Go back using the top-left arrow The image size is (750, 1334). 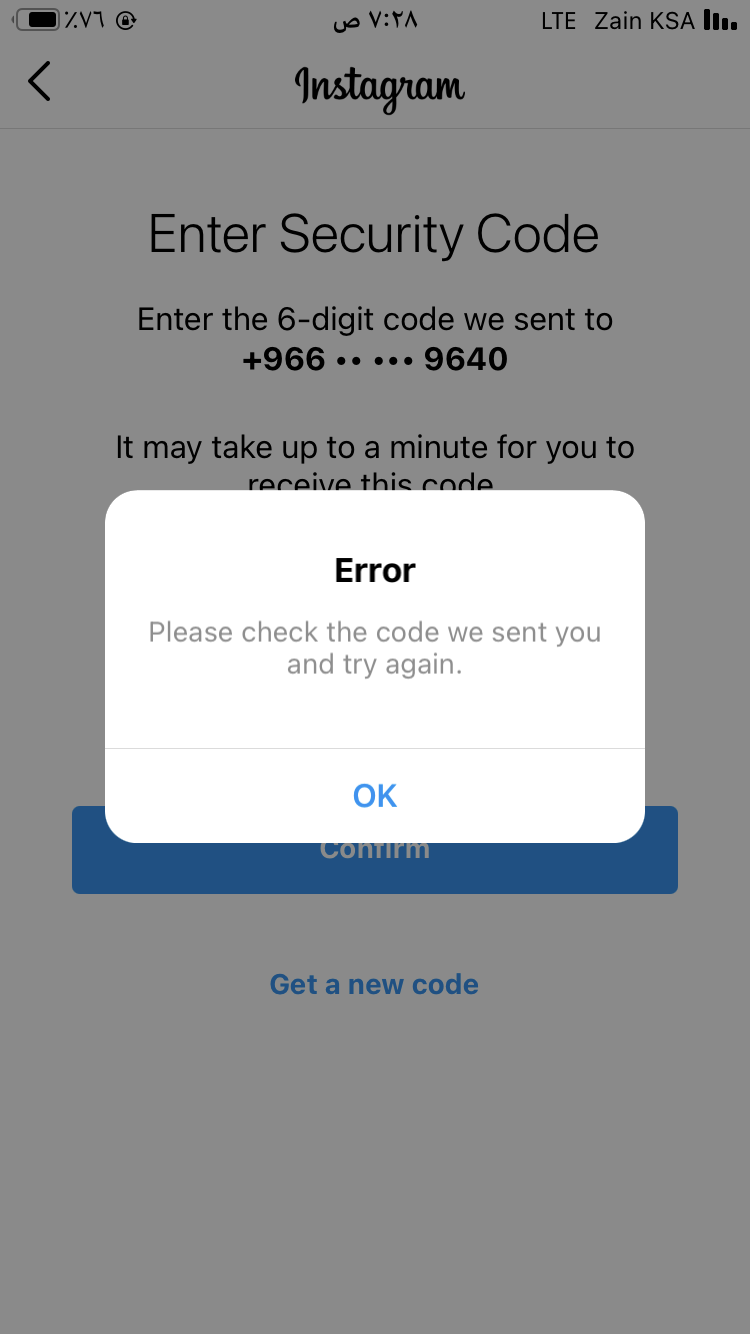click(39, 81)
